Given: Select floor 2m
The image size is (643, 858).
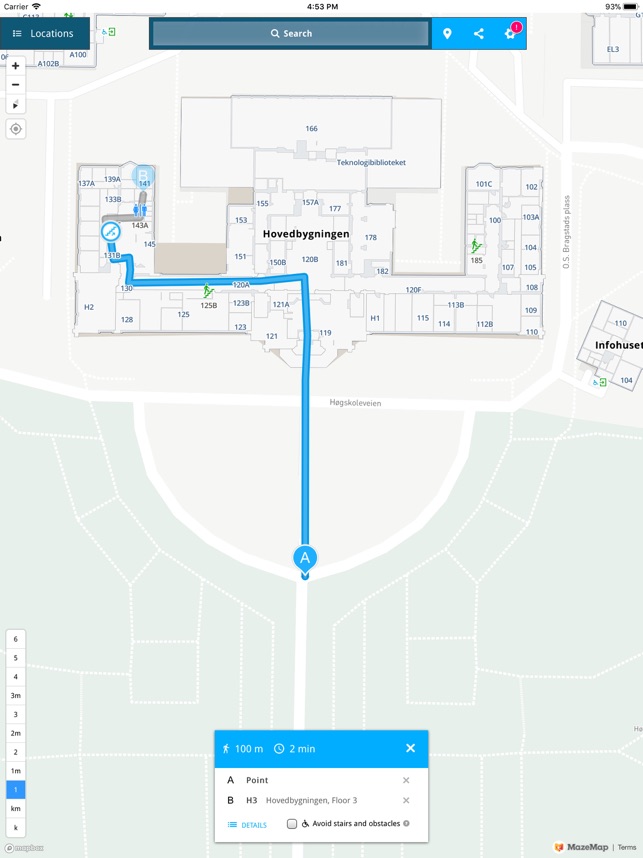Looking at the screenshot, I should (x=15, y=734).
